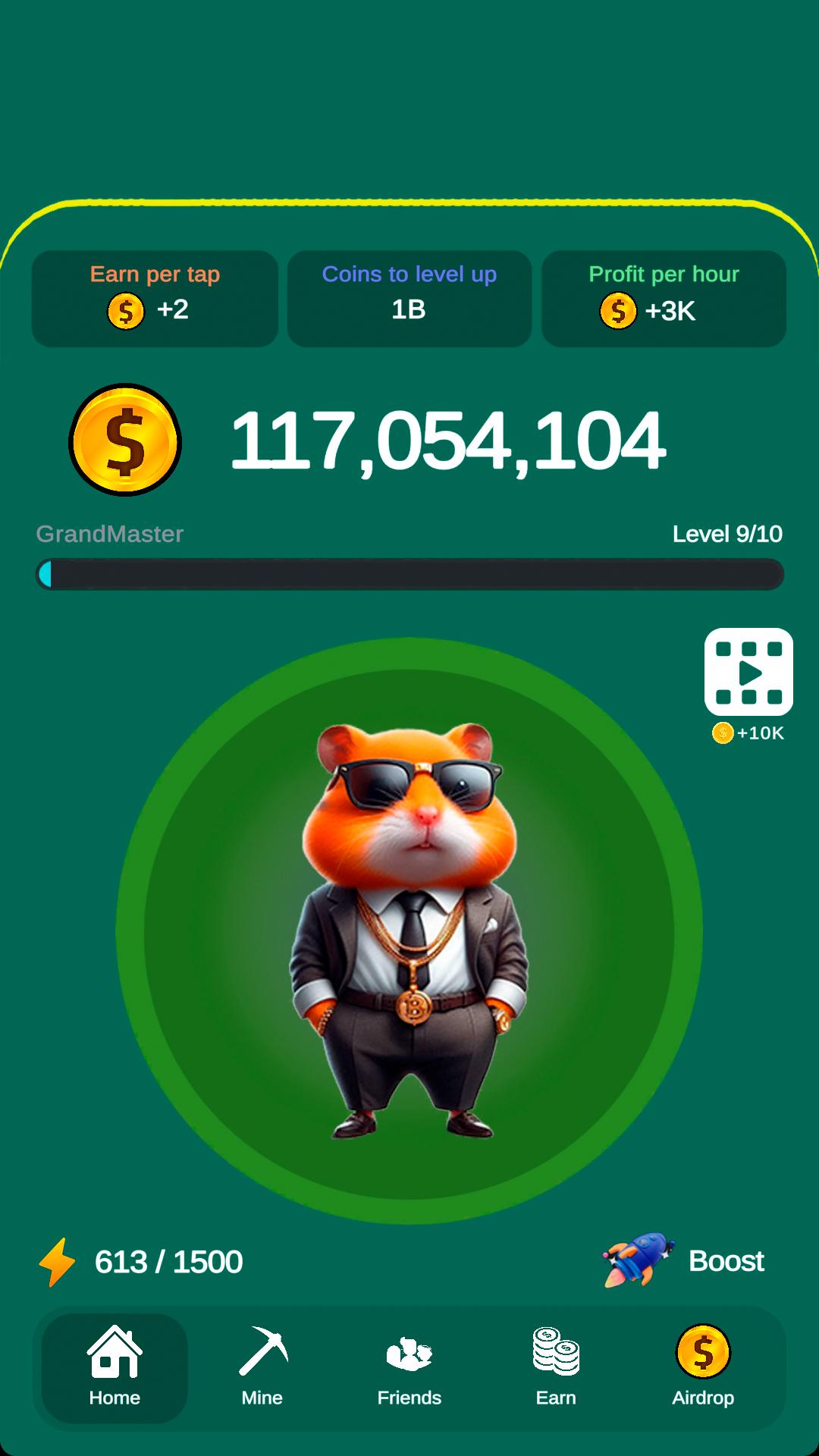Image resolution: width=819 pixels, height=1456 pixels.
Task: Open the Friends tab
Action: pyautogui.click(x=409, y=1367)
